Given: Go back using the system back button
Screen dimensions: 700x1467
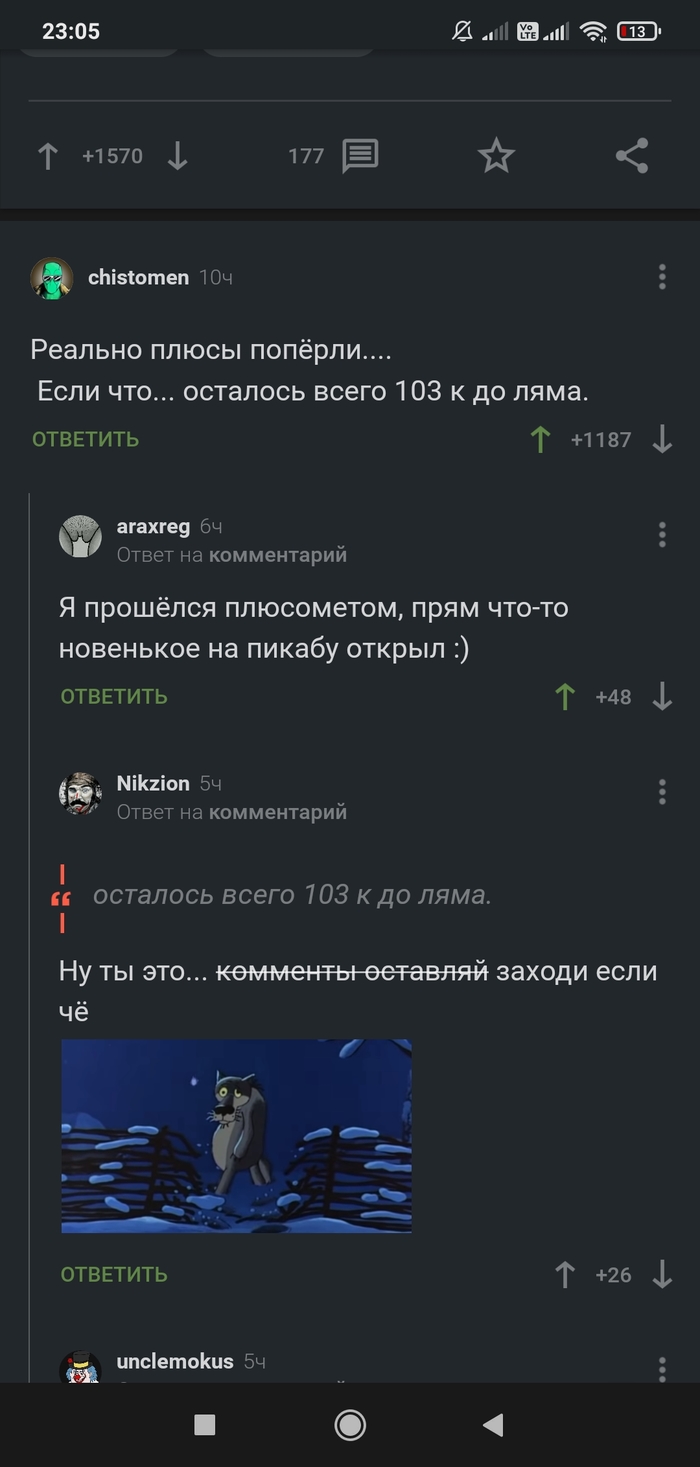Looking at the screenshot, I should [493, 1425].
